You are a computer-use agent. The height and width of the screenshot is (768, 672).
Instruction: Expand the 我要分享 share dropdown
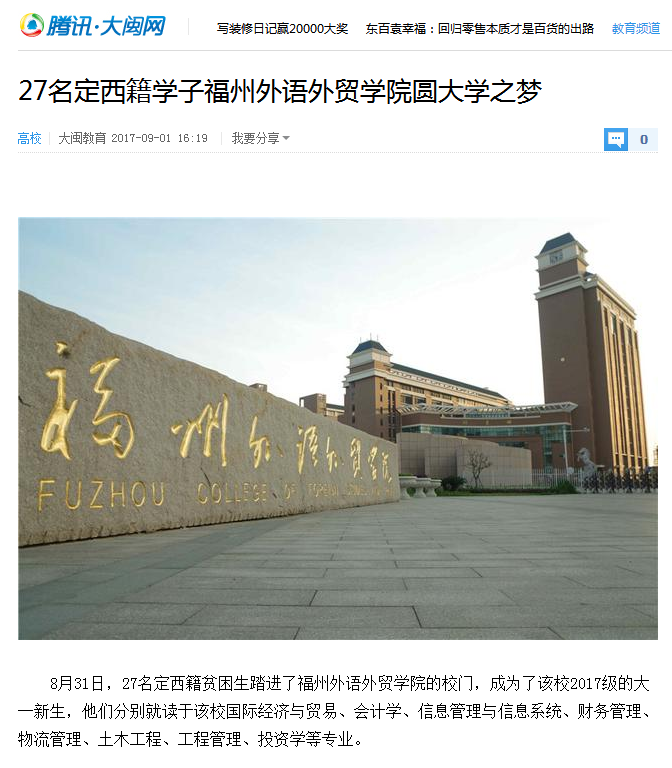coord(260,138)
